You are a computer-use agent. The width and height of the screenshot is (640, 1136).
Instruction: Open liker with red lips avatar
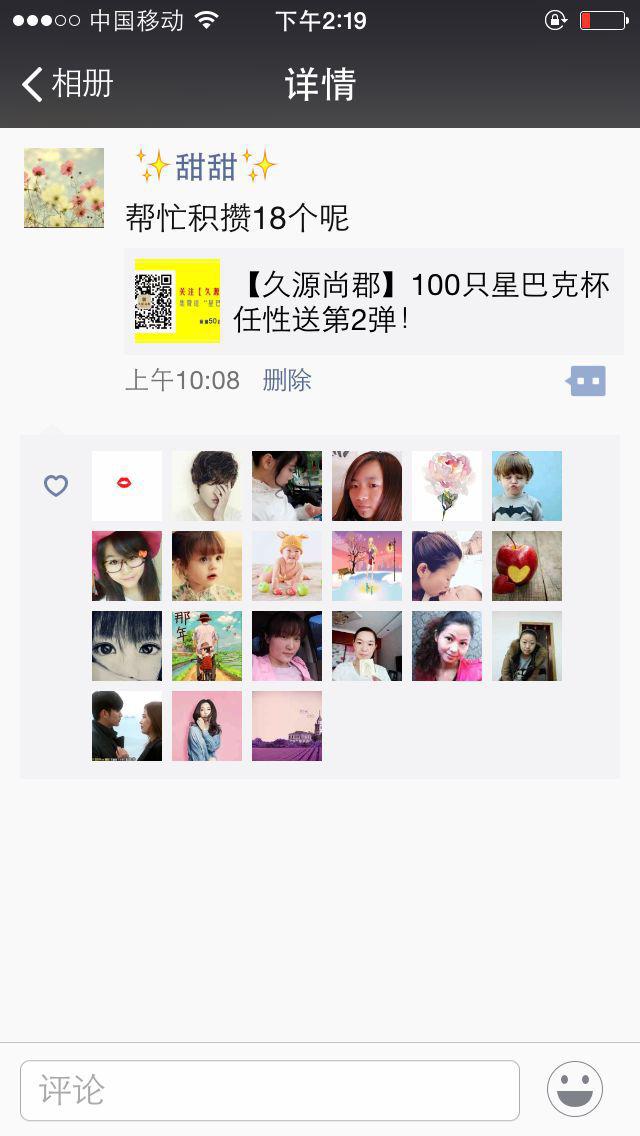pyautogui.click(x=127, y=486)
